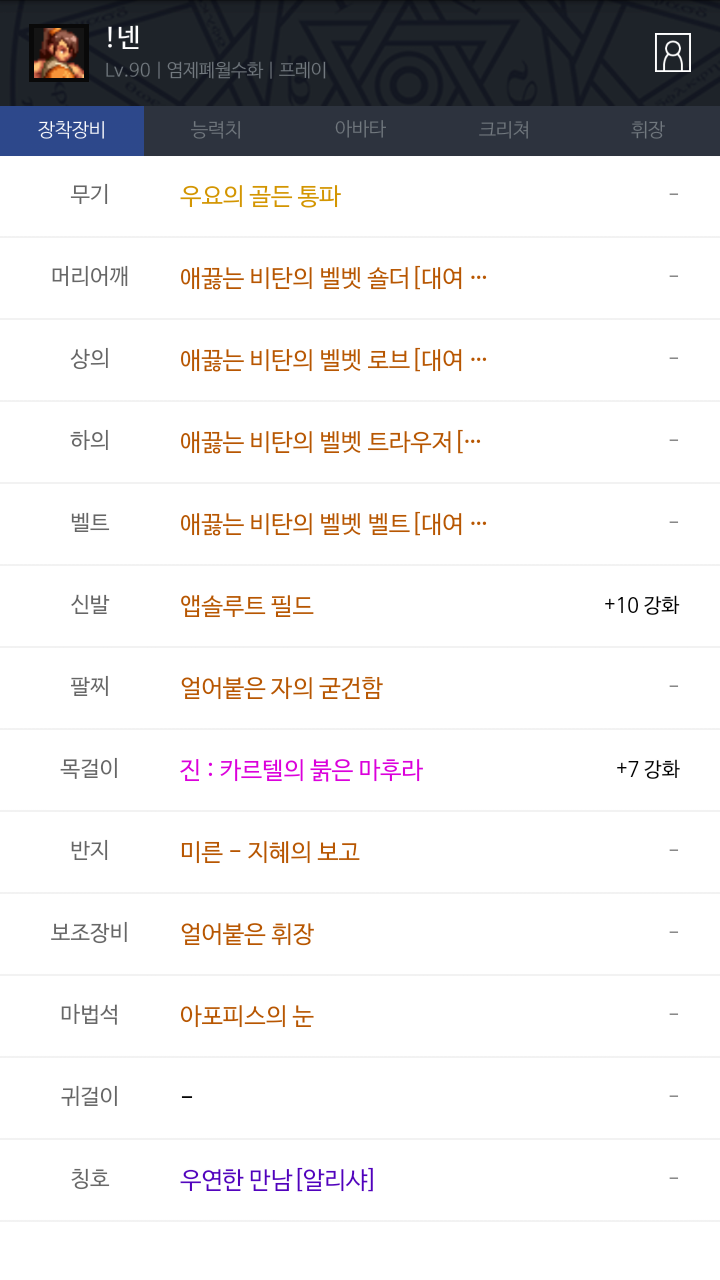Open the sub-equipment 얼어붙은 휘장
The height and width of the screenshot is (1280, 720).
pos(247,934)
